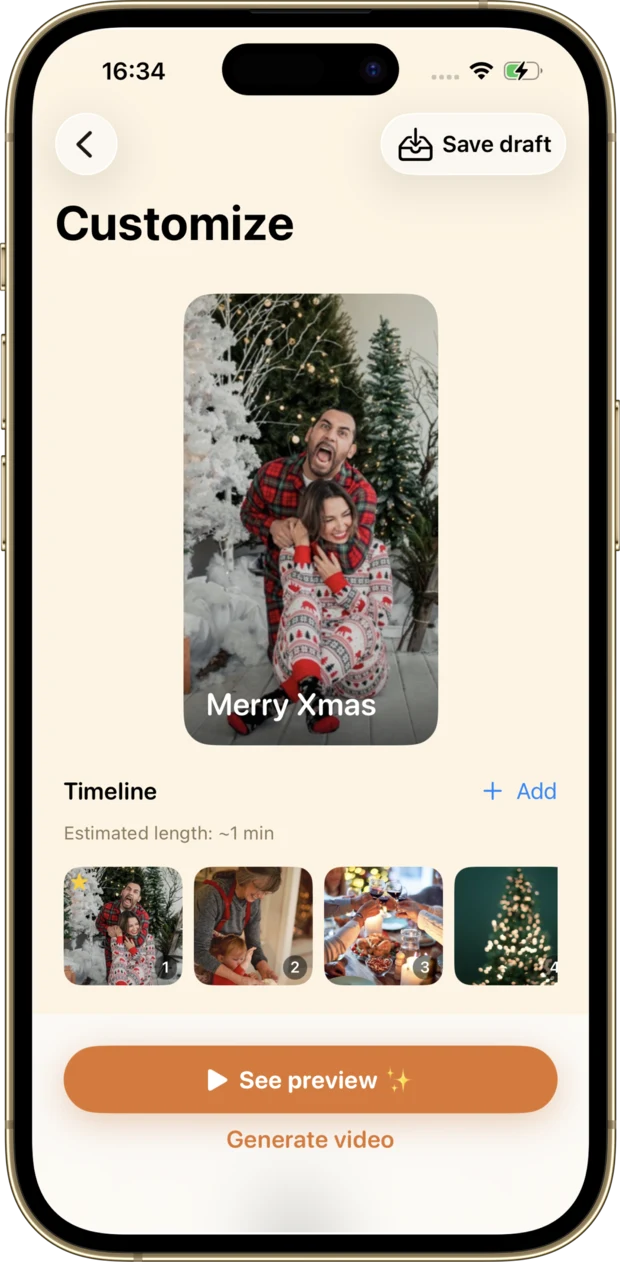Image resolution: width=620 pixels, height=1262 pixels.
Task: Select the Christmas tree clip number 4
Action: click(506, 926)
